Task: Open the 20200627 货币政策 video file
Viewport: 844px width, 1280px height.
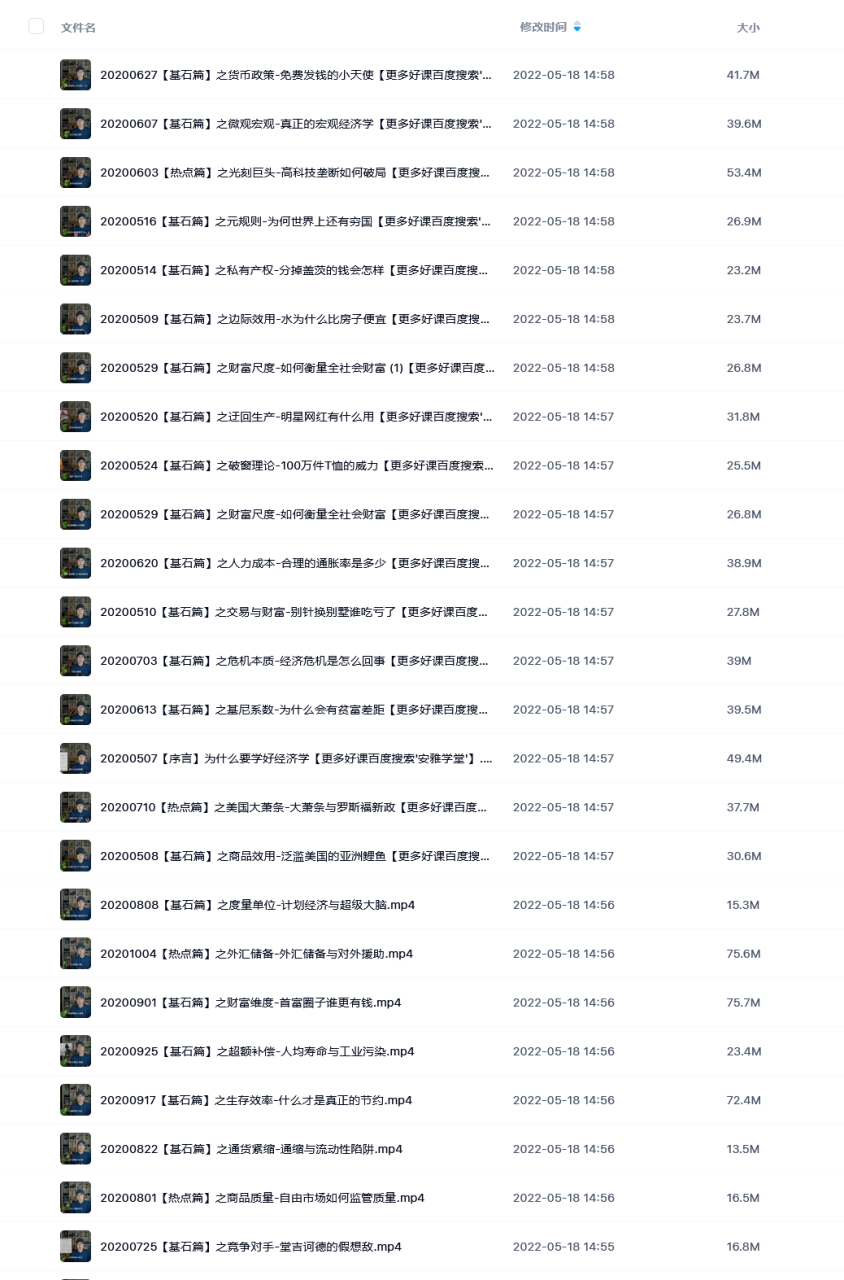Action: [295, 75]
